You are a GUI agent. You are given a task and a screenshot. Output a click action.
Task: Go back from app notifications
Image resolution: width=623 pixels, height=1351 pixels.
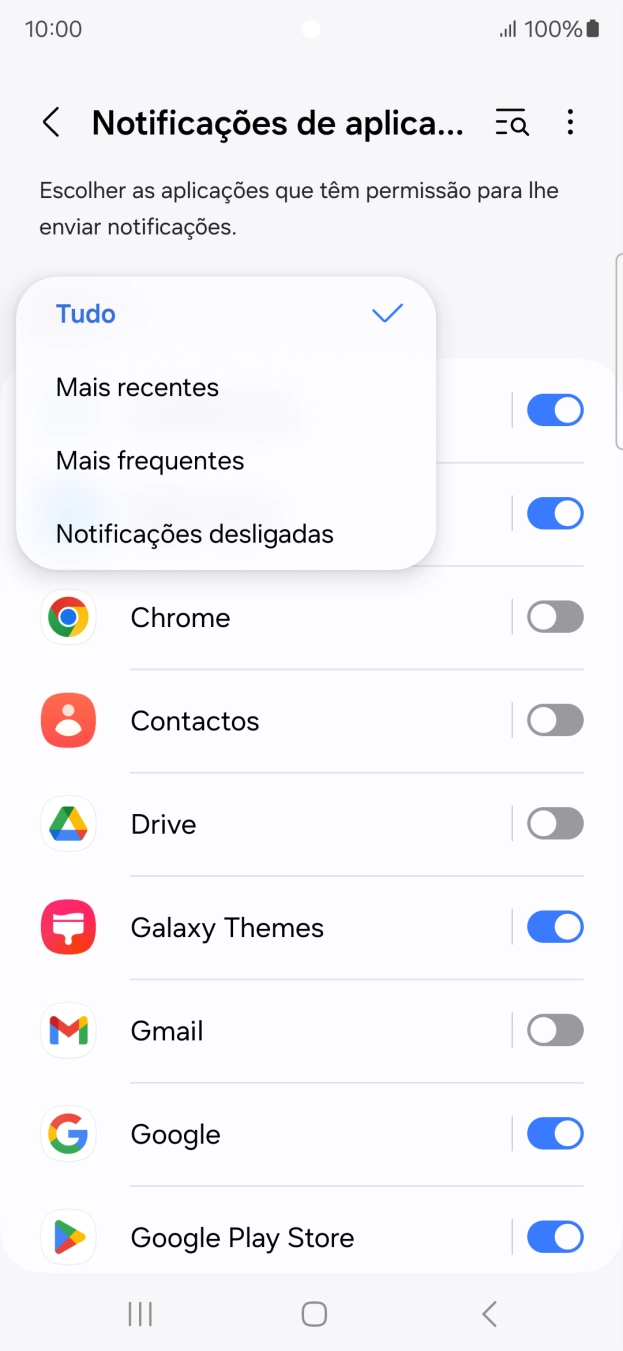click(x=51, y=123)
